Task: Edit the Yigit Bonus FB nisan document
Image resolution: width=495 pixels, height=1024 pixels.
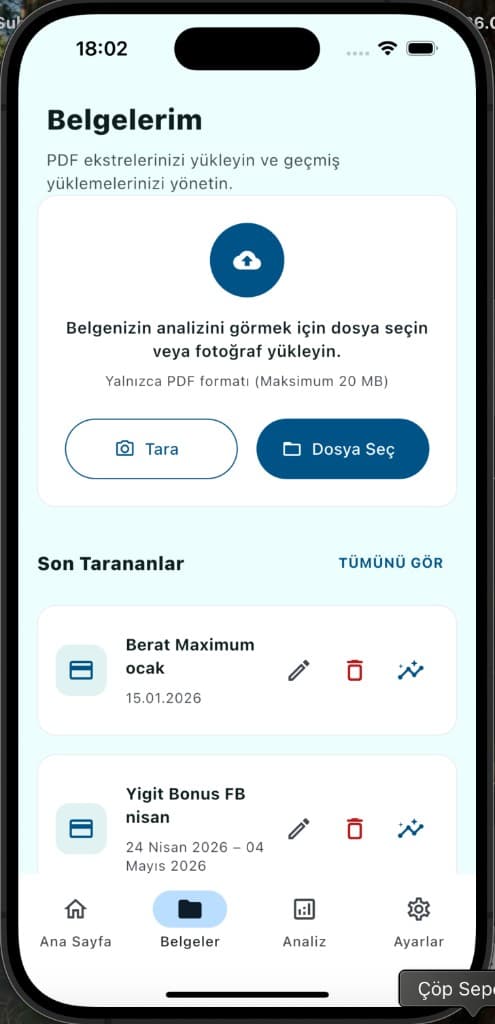Action: [299, 829]
